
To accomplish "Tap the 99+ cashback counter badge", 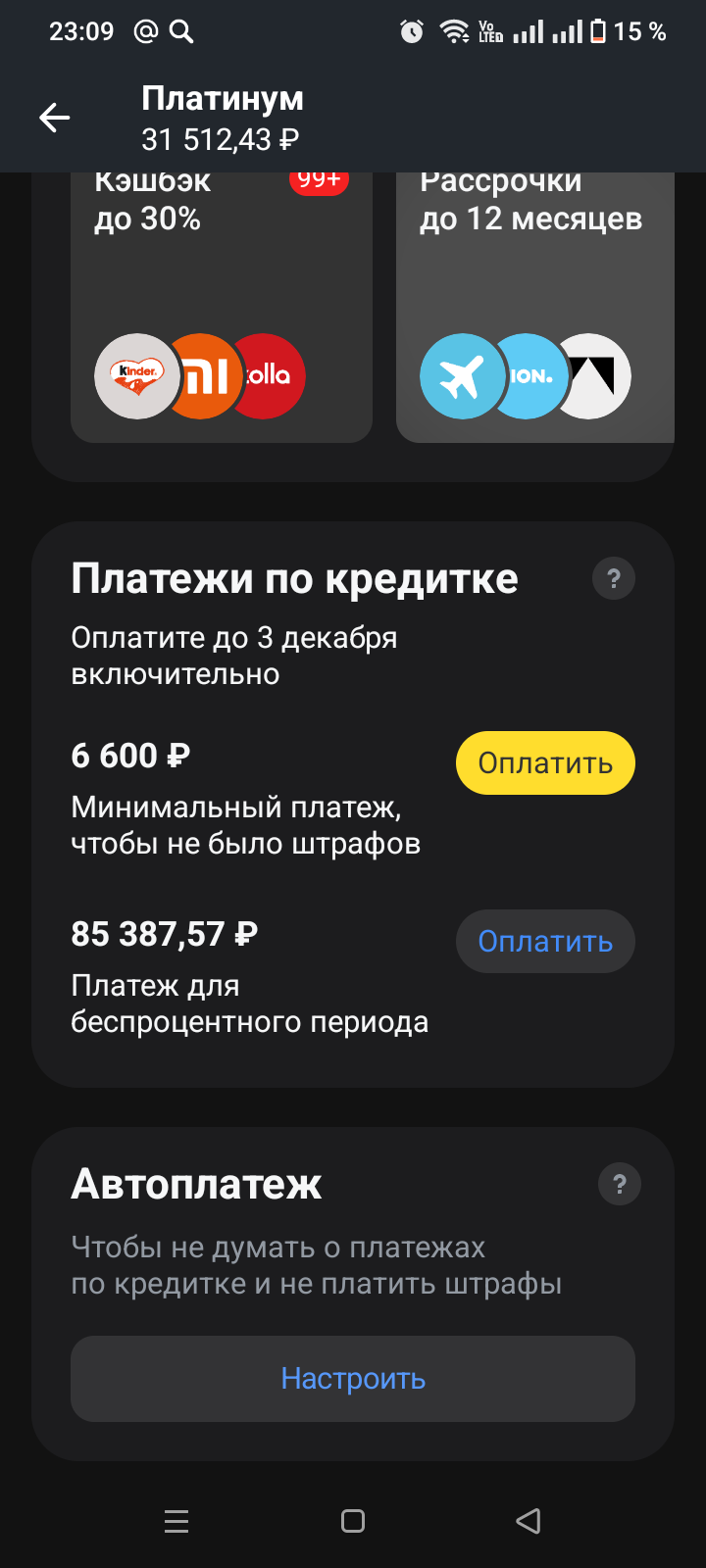I will pyautogui.click(x=318, y=180).
